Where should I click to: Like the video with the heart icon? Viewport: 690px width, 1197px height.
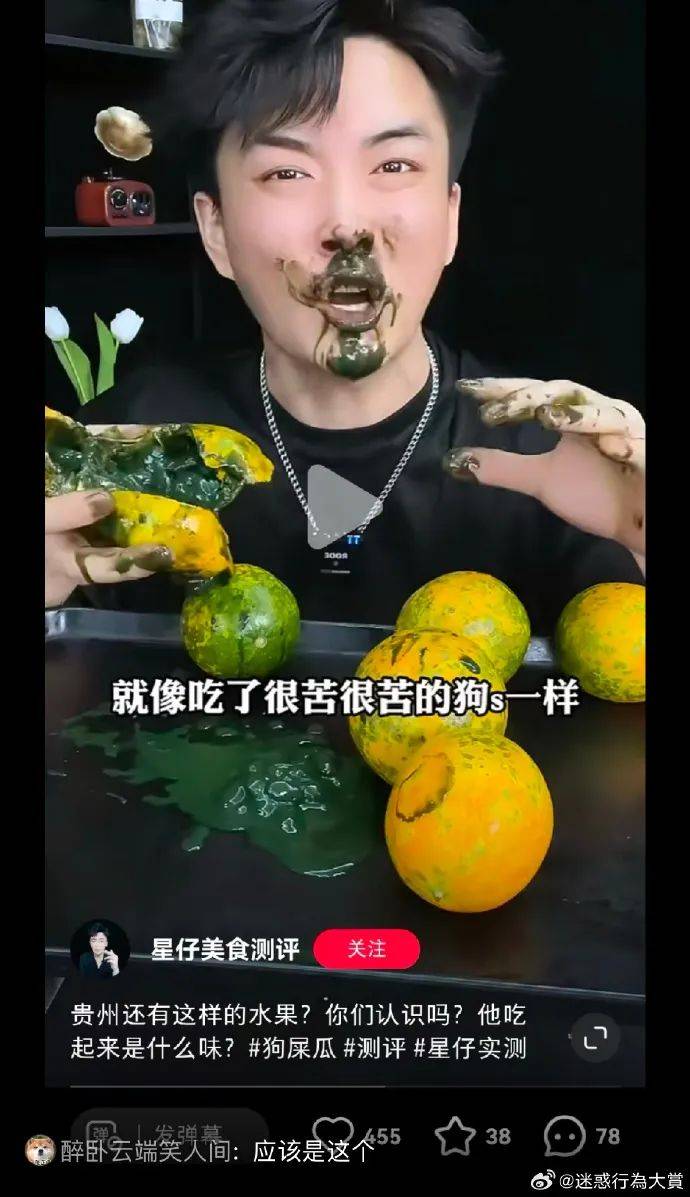click(333, 1135)
